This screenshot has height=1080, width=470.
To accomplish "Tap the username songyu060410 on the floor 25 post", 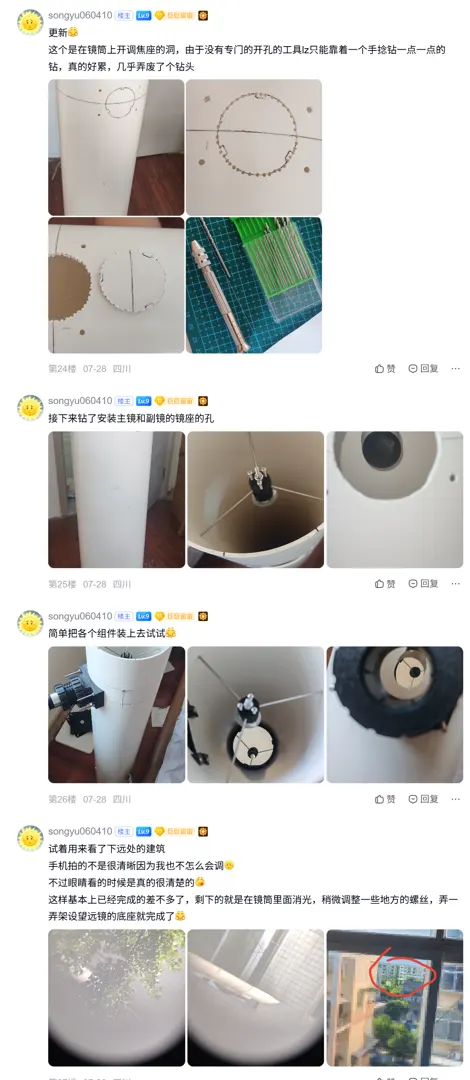I will tap(80, 401).
